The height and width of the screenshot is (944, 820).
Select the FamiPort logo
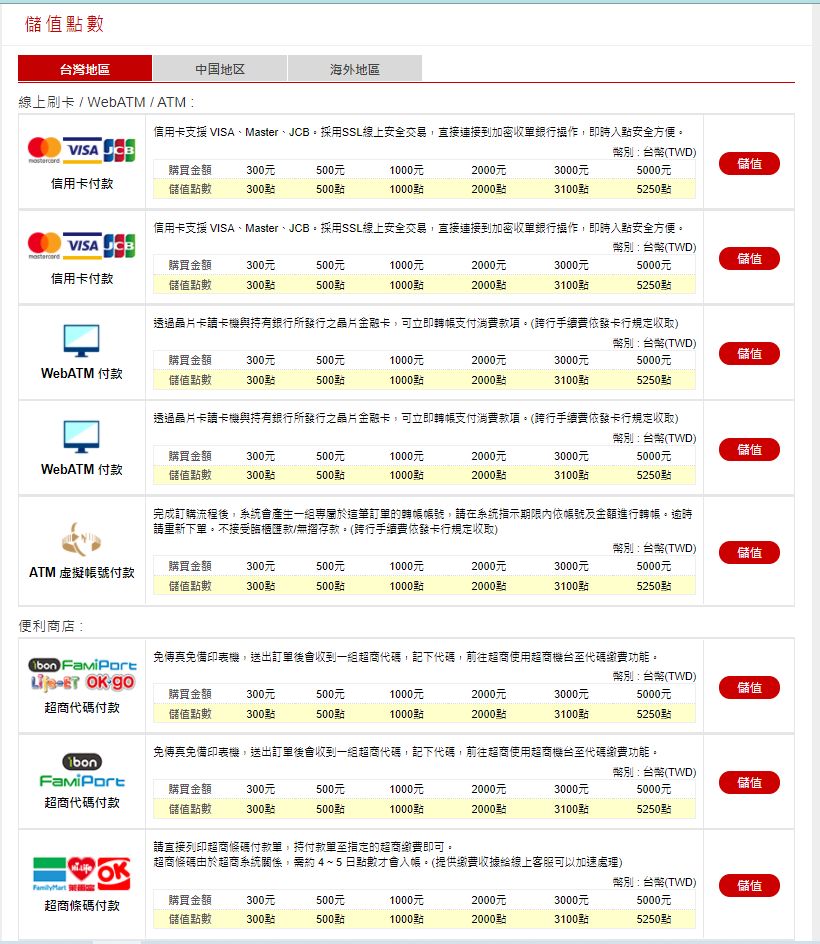97,664
